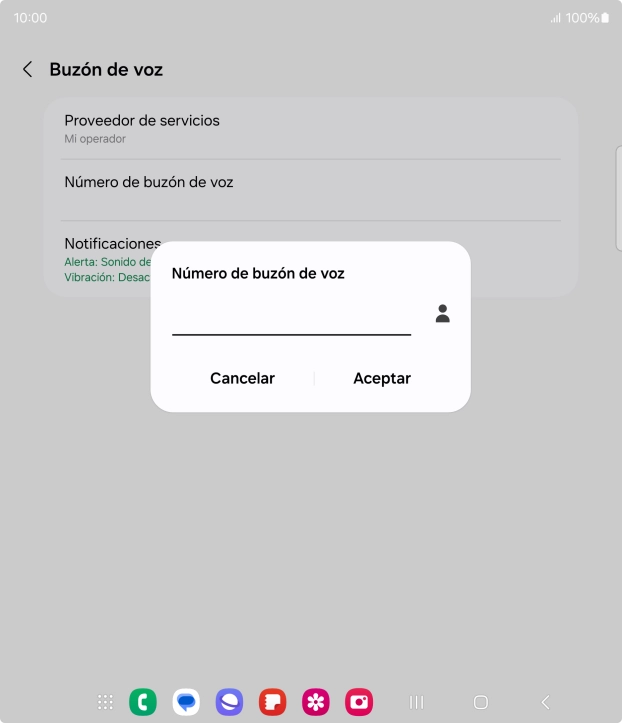Screen dimensions: 622x723
Task: Show recent apps
Action: click(x=416, y=702)
